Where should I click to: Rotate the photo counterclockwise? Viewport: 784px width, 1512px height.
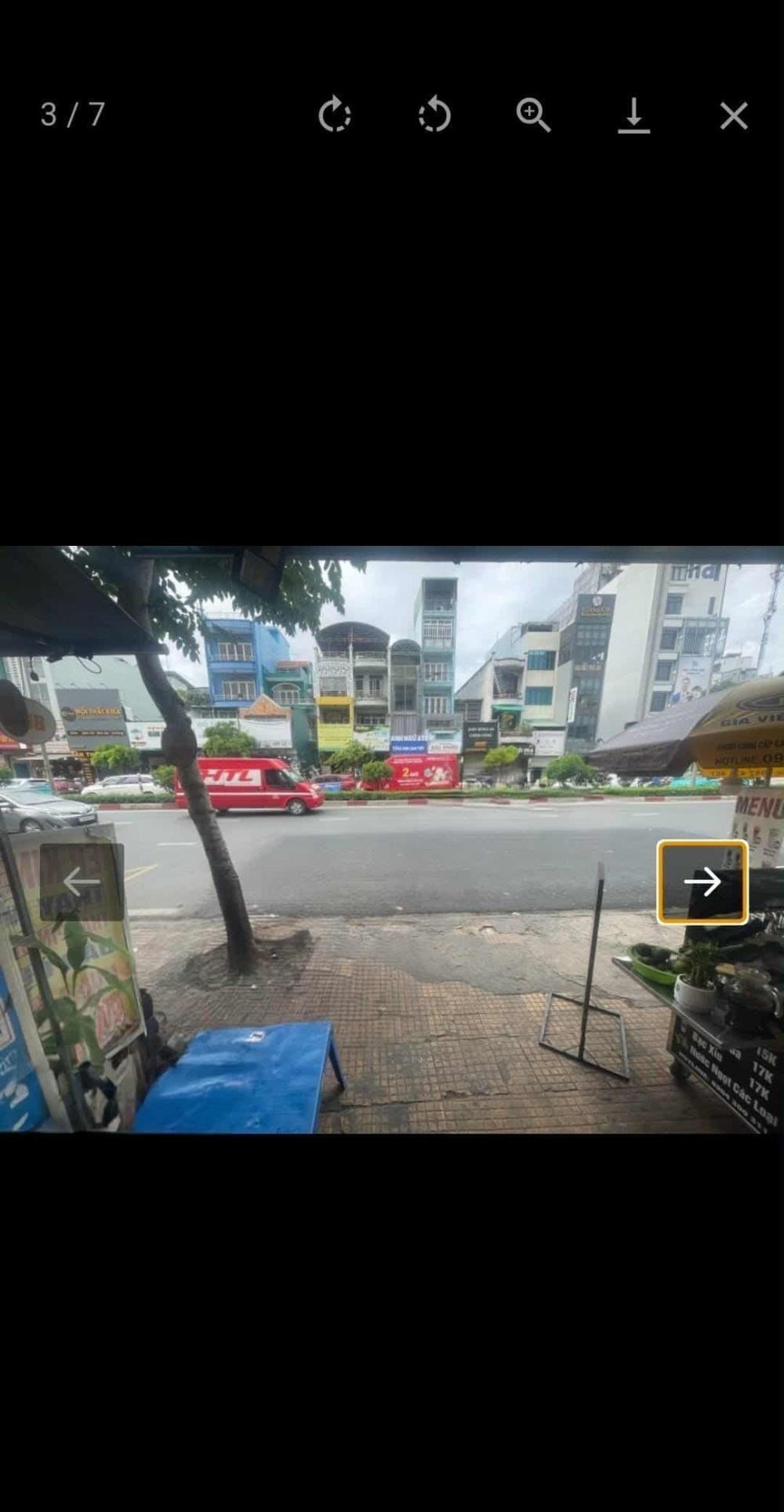(x=434, y=115)
